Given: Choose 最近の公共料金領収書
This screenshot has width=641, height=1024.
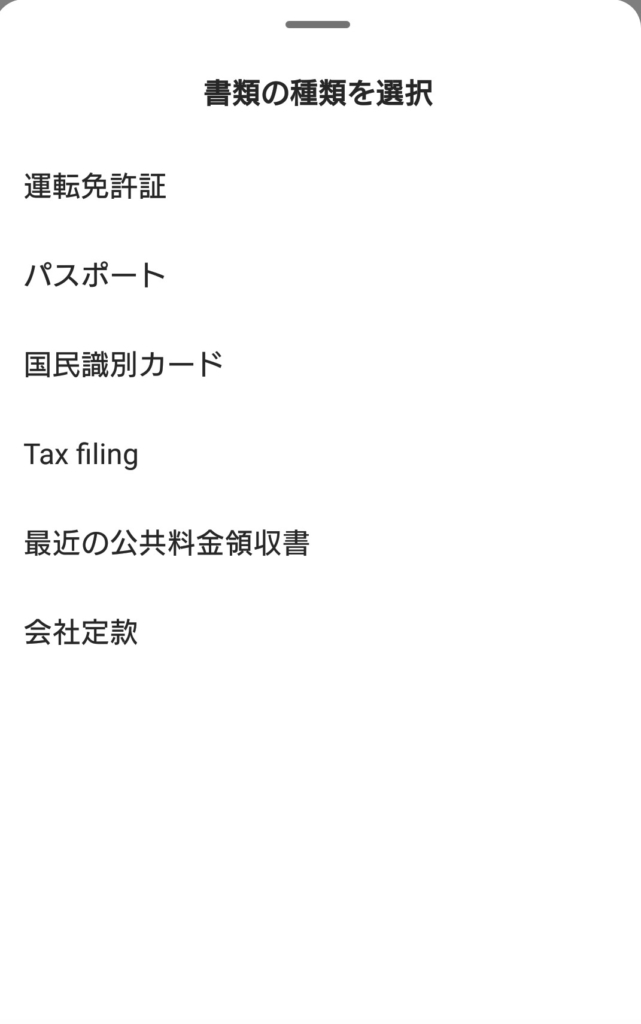Looking at the screenshot, I should click(x=166, y=543).
